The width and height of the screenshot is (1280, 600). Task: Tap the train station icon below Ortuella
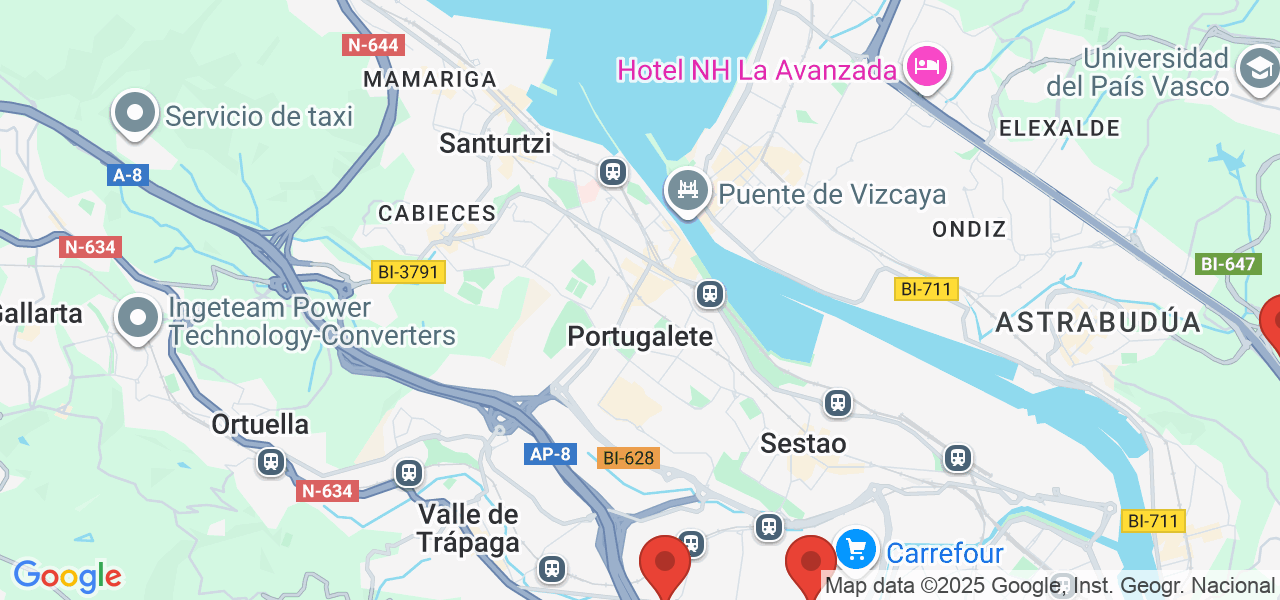[x=270, y=462]
